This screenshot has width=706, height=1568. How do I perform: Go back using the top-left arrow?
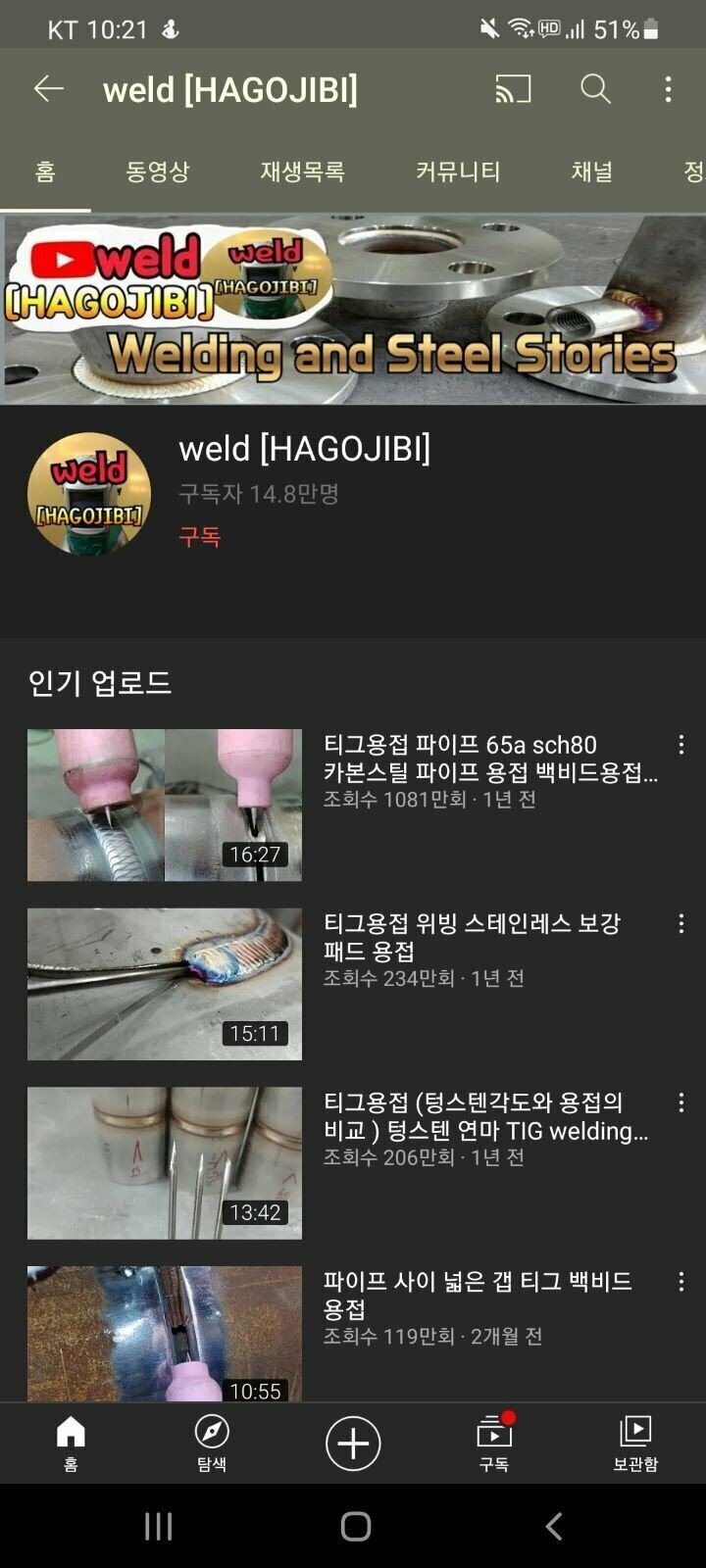click(x=48, y=89)
